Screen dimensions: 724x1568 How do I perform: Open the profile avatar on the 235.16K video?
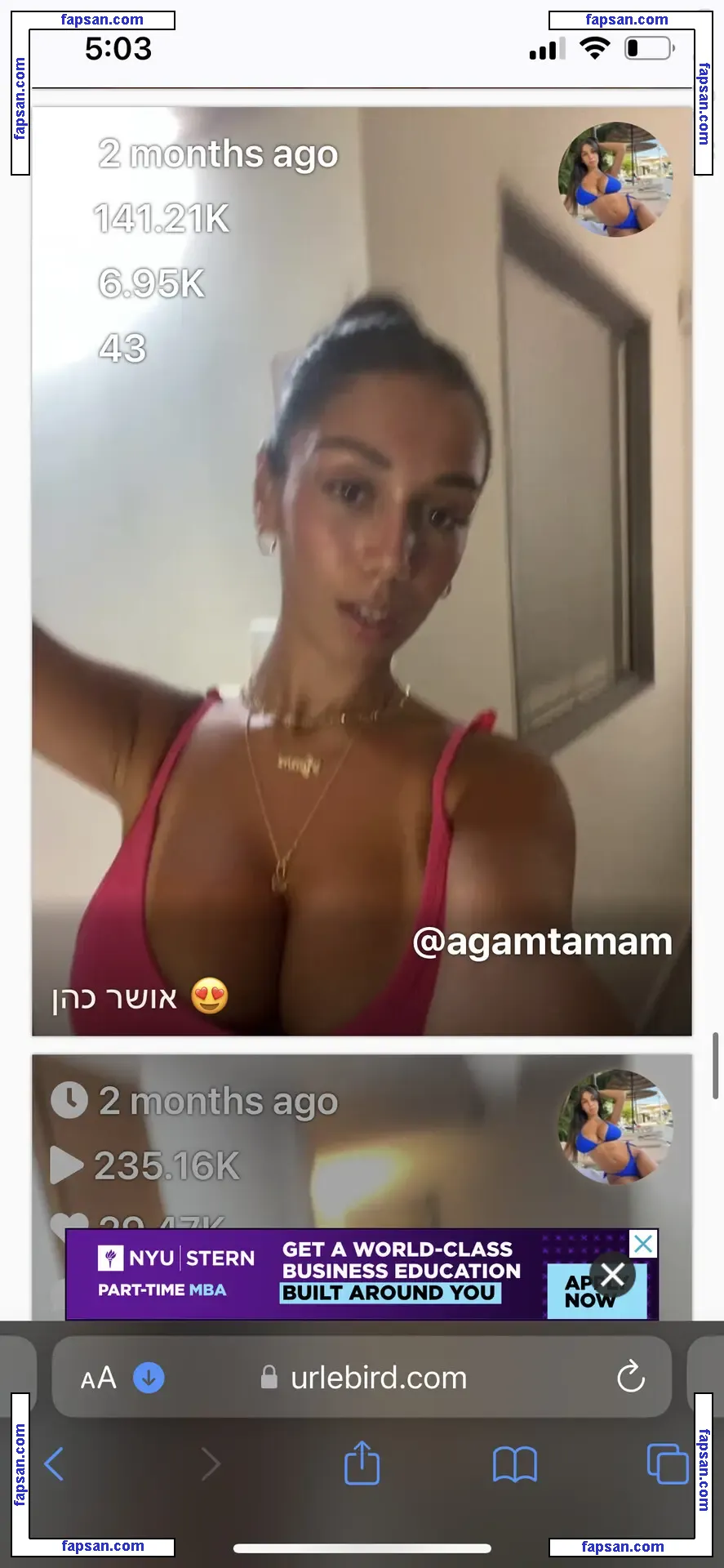615,1125
